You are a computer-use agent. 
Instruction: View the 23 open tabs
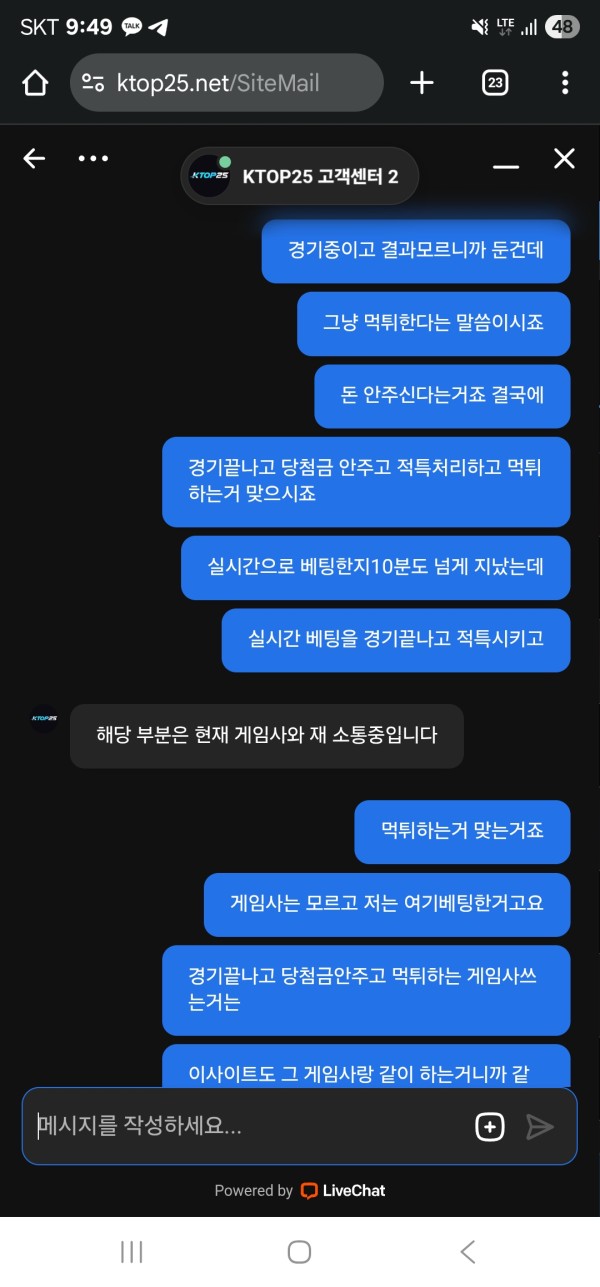coord(495,83)
